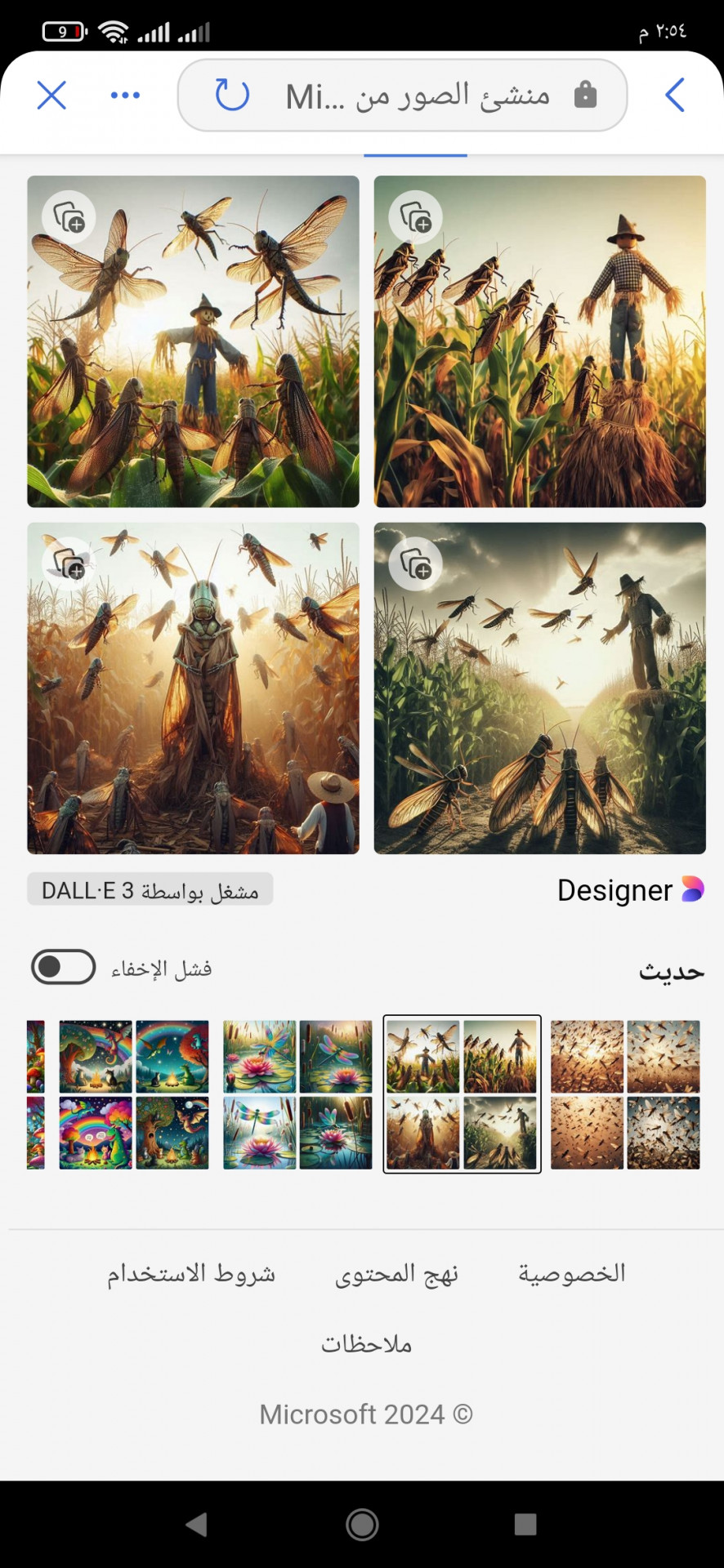
Task: Open the three-dot overflow menu
Action: (125, 96)
